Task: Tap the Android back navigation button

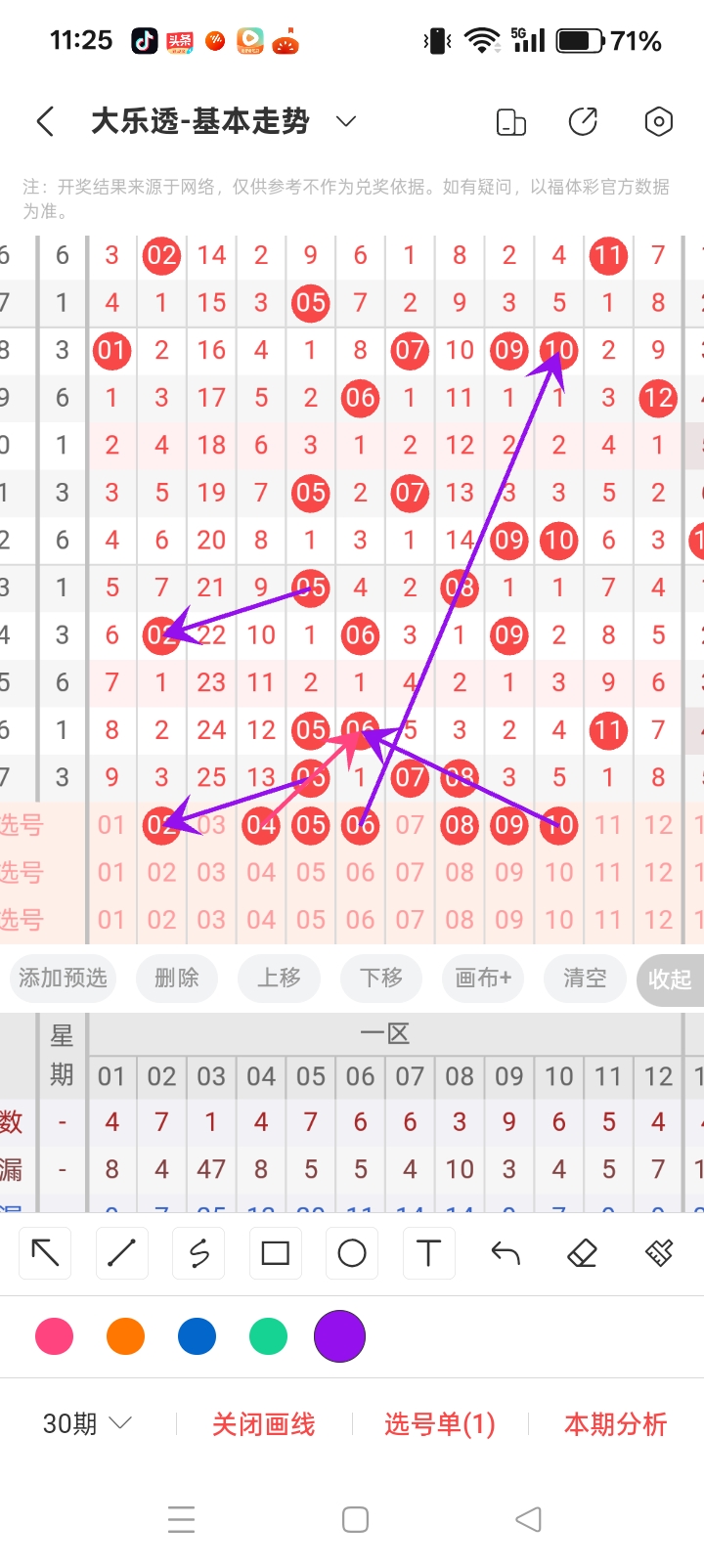Action: click(x=528, y=1519)
